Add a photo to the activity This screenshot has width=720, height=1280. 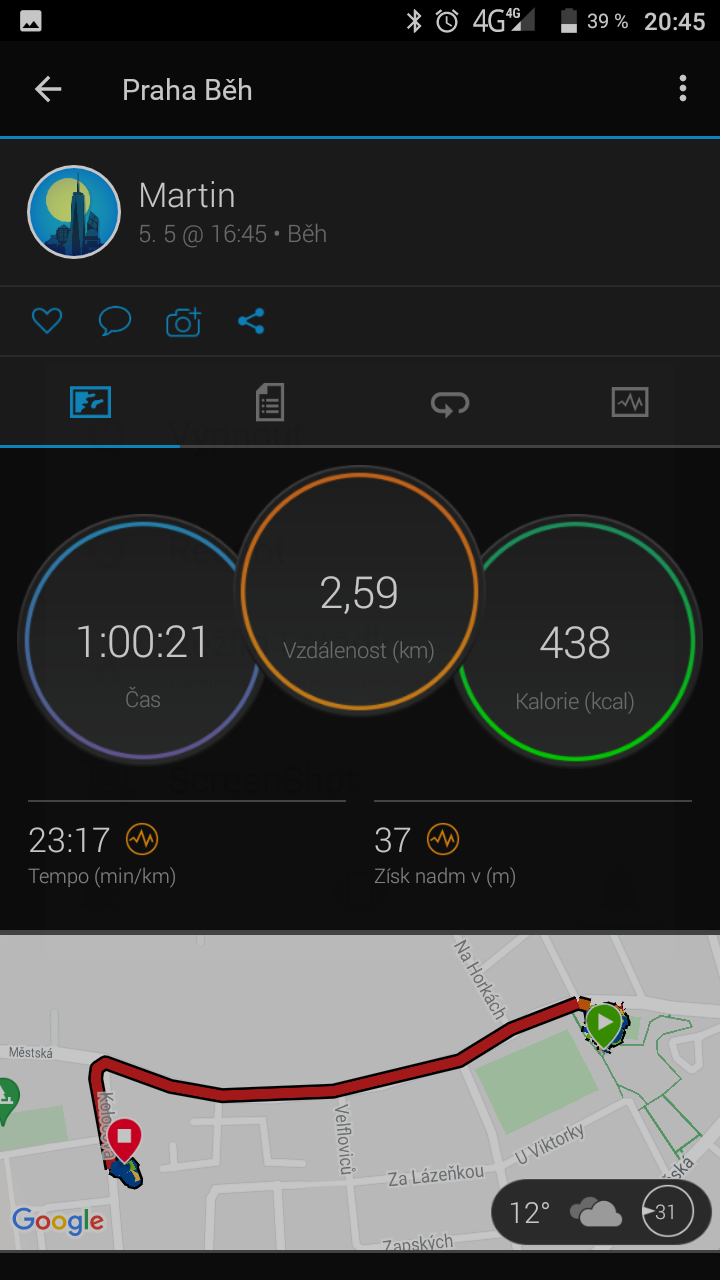(183, 321)
